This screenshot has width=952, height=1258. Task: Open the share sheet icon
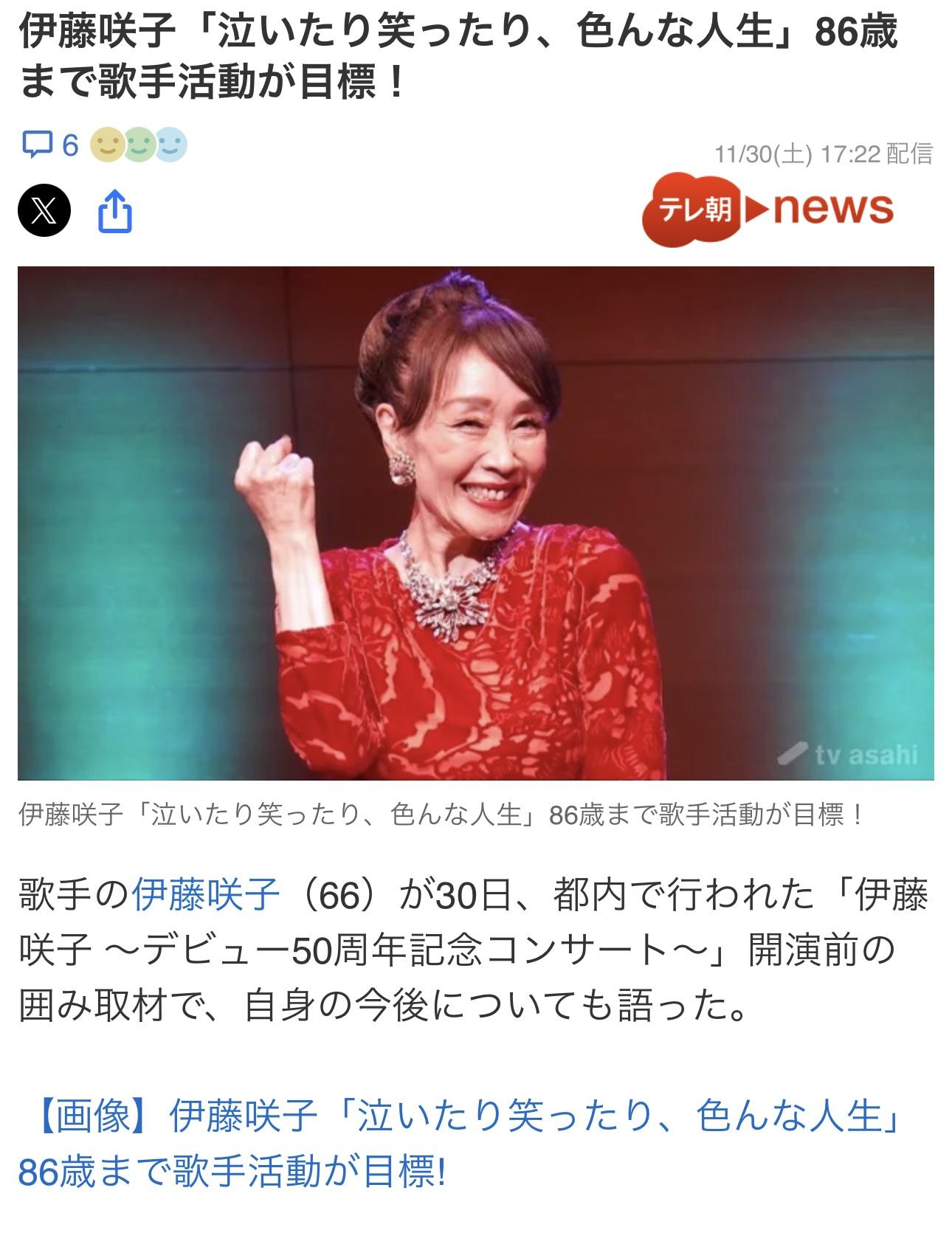pyautogui.click(x=115, y=211)
